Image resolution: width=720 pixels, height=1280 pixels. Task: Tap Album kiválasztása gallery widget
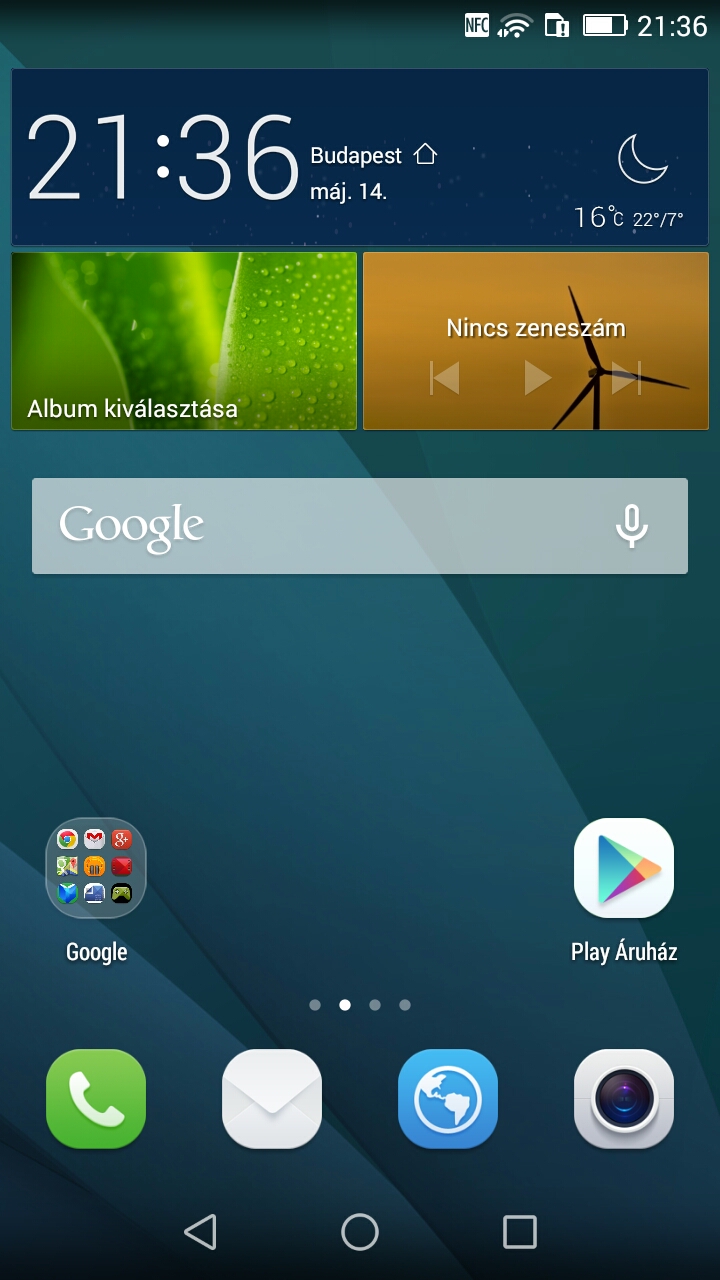pos(184,341)
